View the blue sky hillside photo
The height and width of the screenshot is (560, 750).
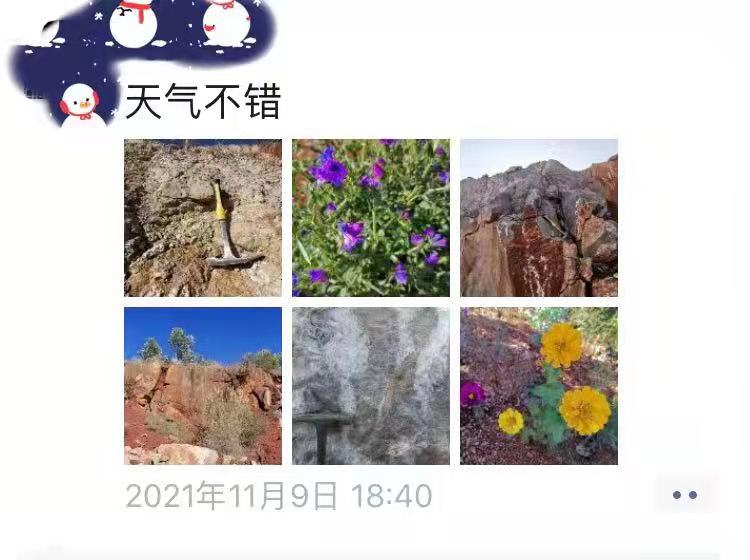(x=203, y=386)
